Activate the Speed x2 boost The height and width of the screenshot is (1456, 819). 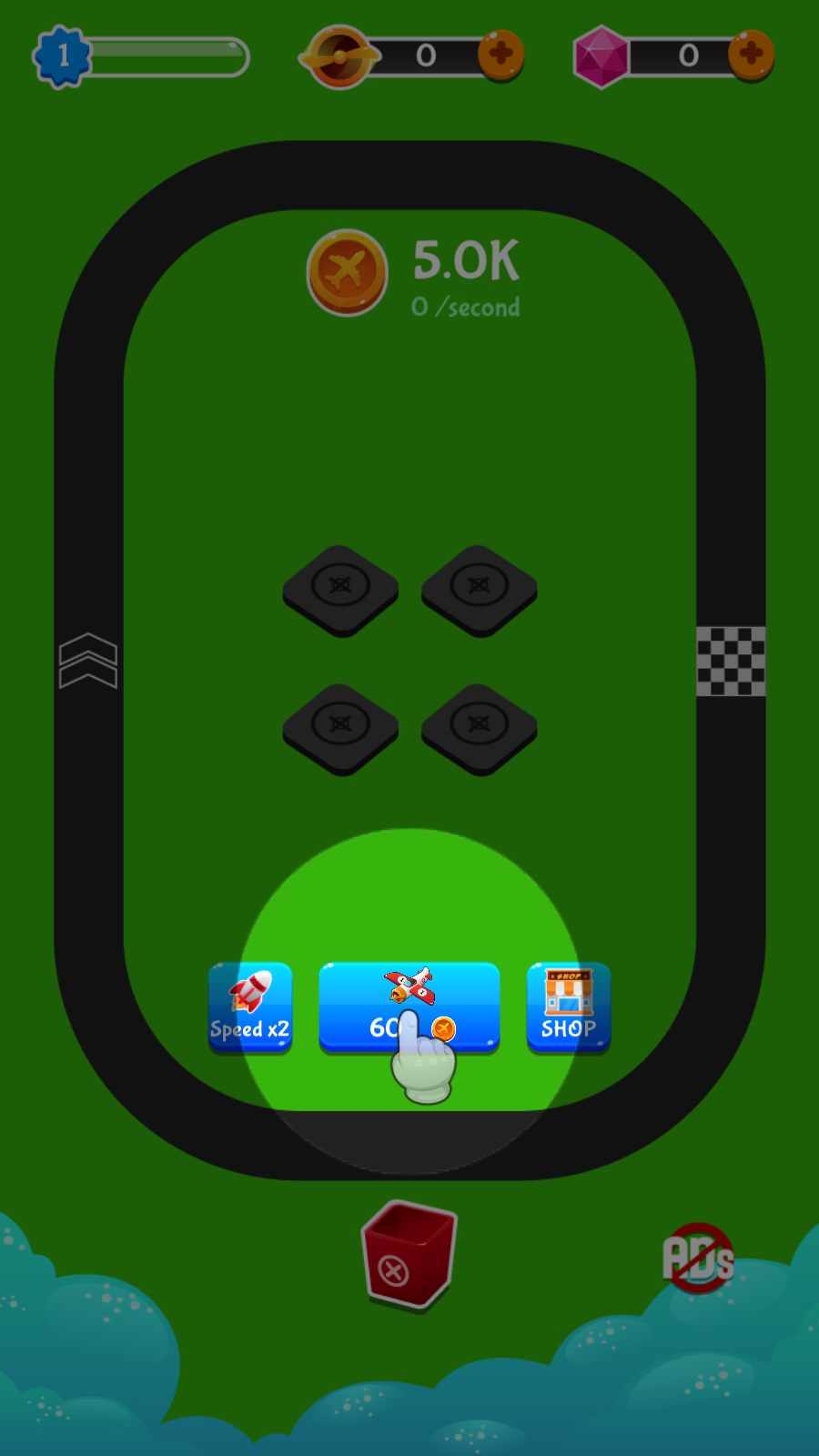[x=250, y=1007]
